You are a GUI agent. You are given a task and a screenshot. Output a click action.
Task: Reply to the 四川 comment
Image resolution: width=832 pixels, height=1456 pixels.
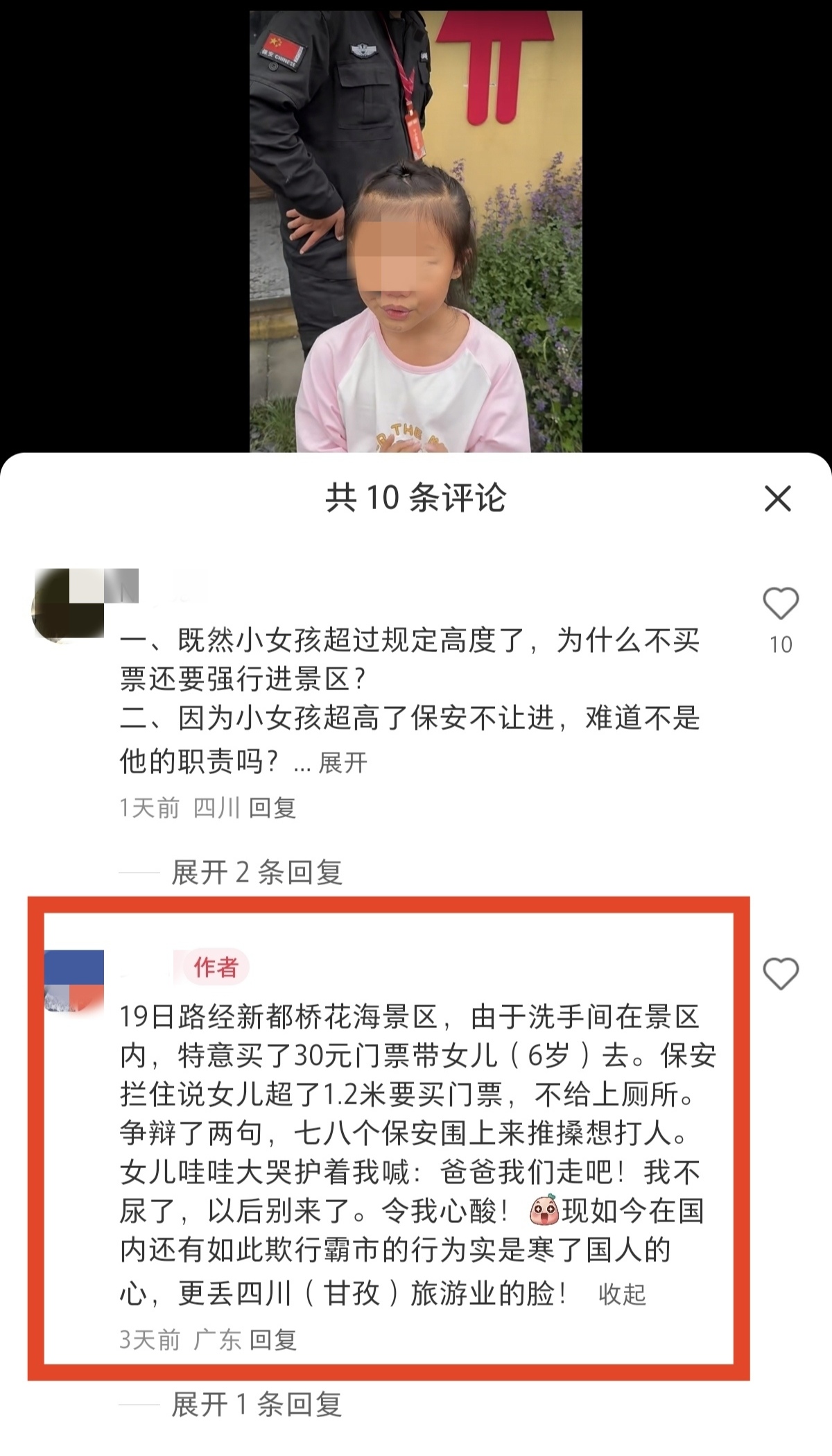(272, 808)
